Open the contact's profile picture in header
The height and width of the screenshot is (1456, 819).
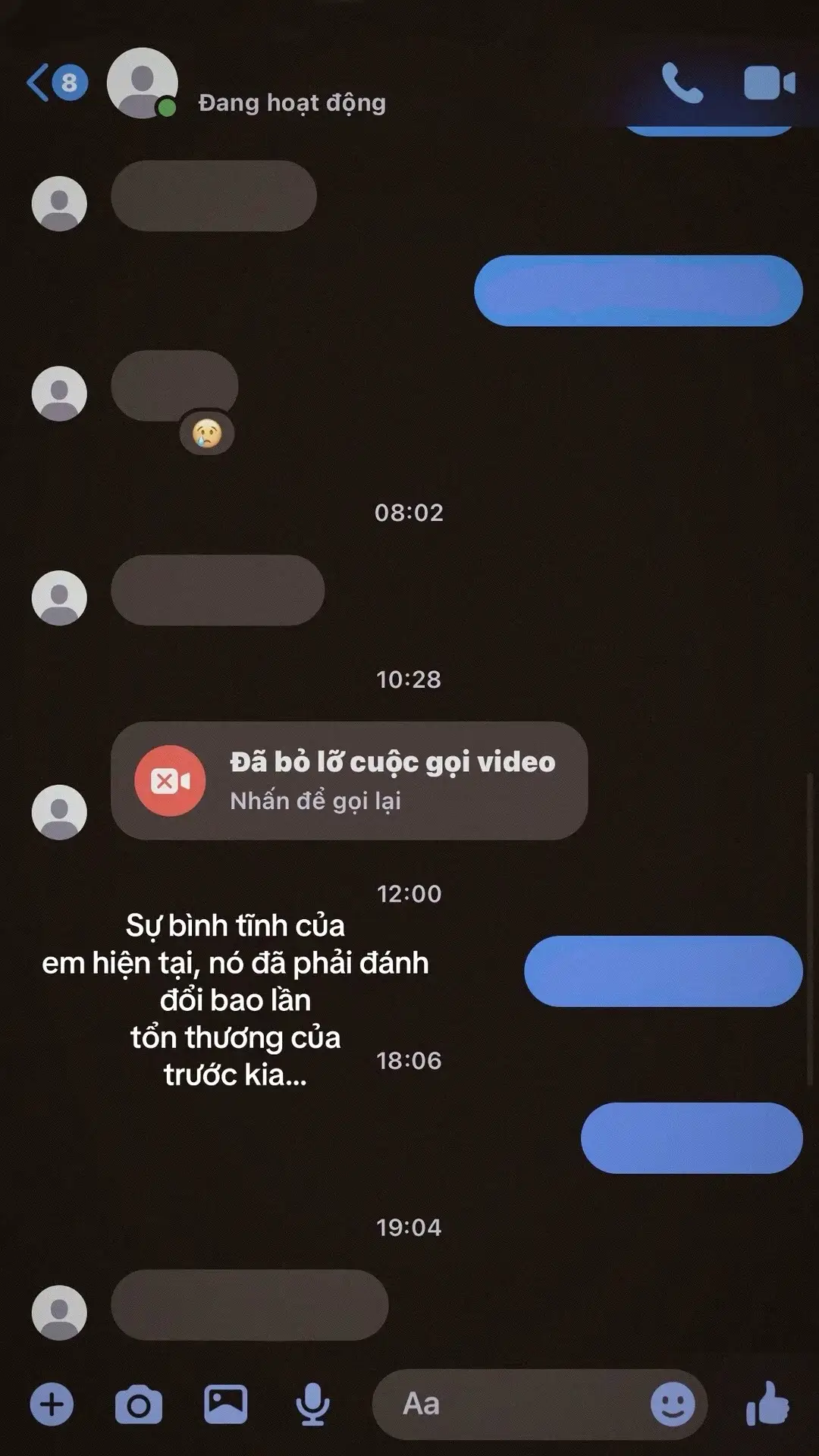142,83
